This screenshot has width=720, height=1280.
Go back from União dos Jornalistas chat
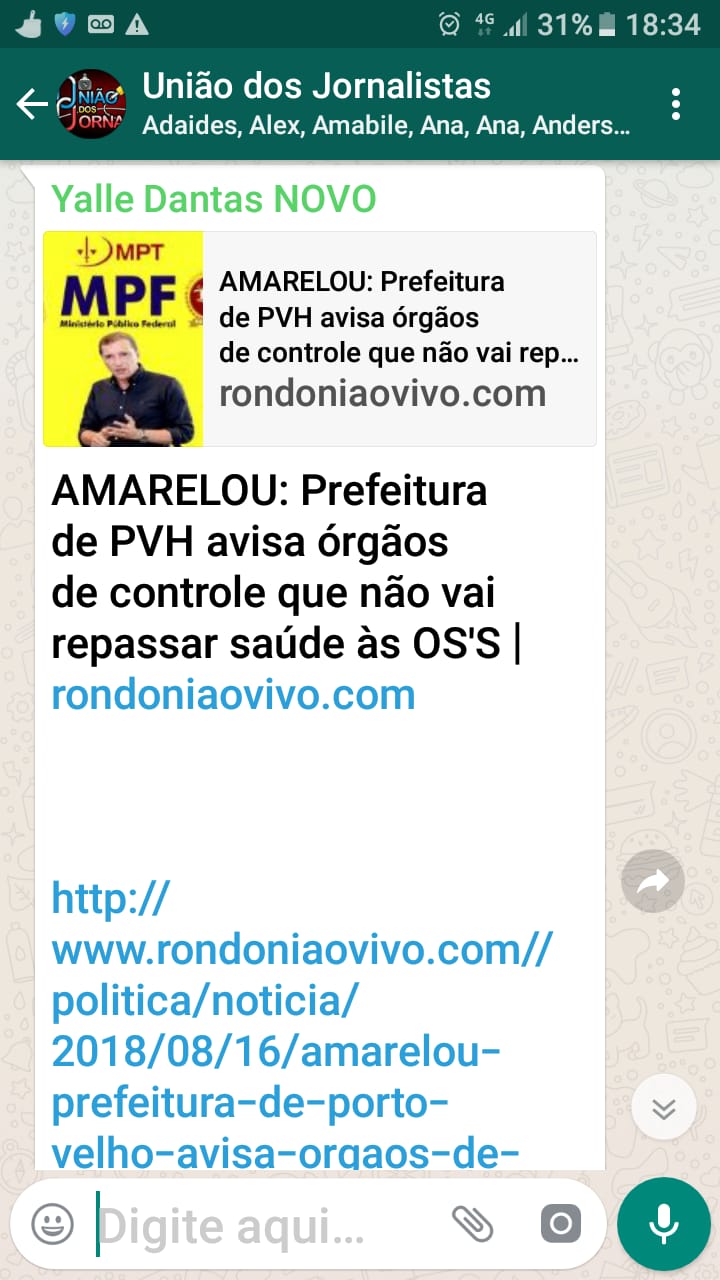[32, 104]
